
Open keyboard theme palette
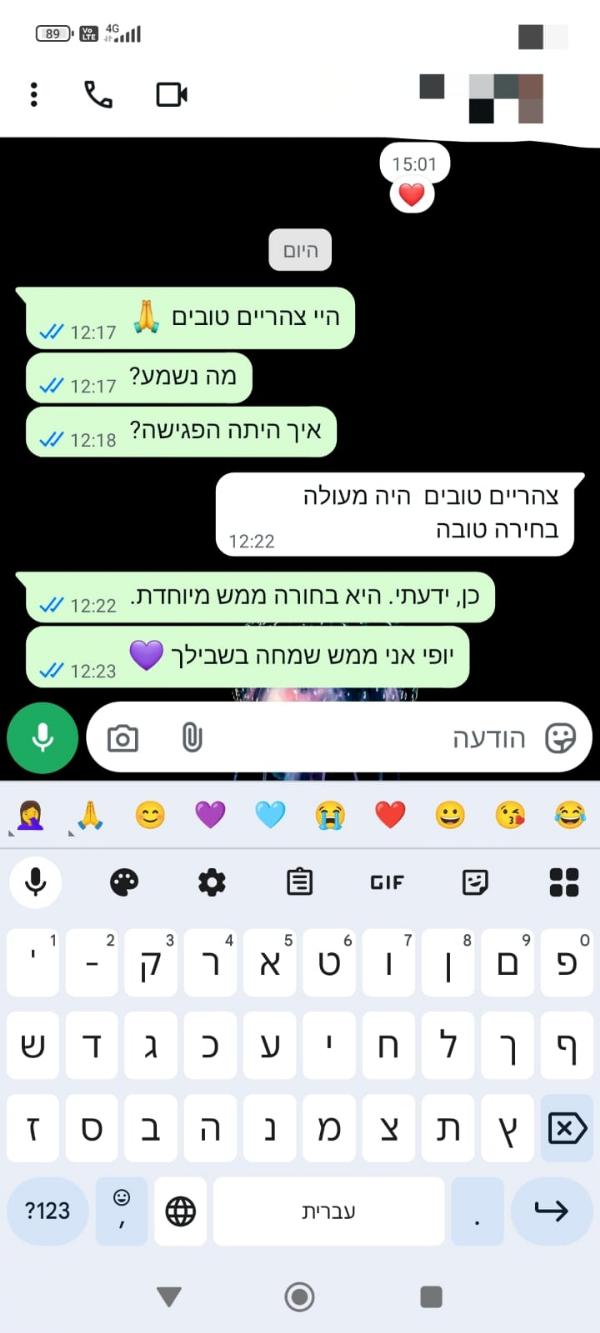tap(124, 882)
